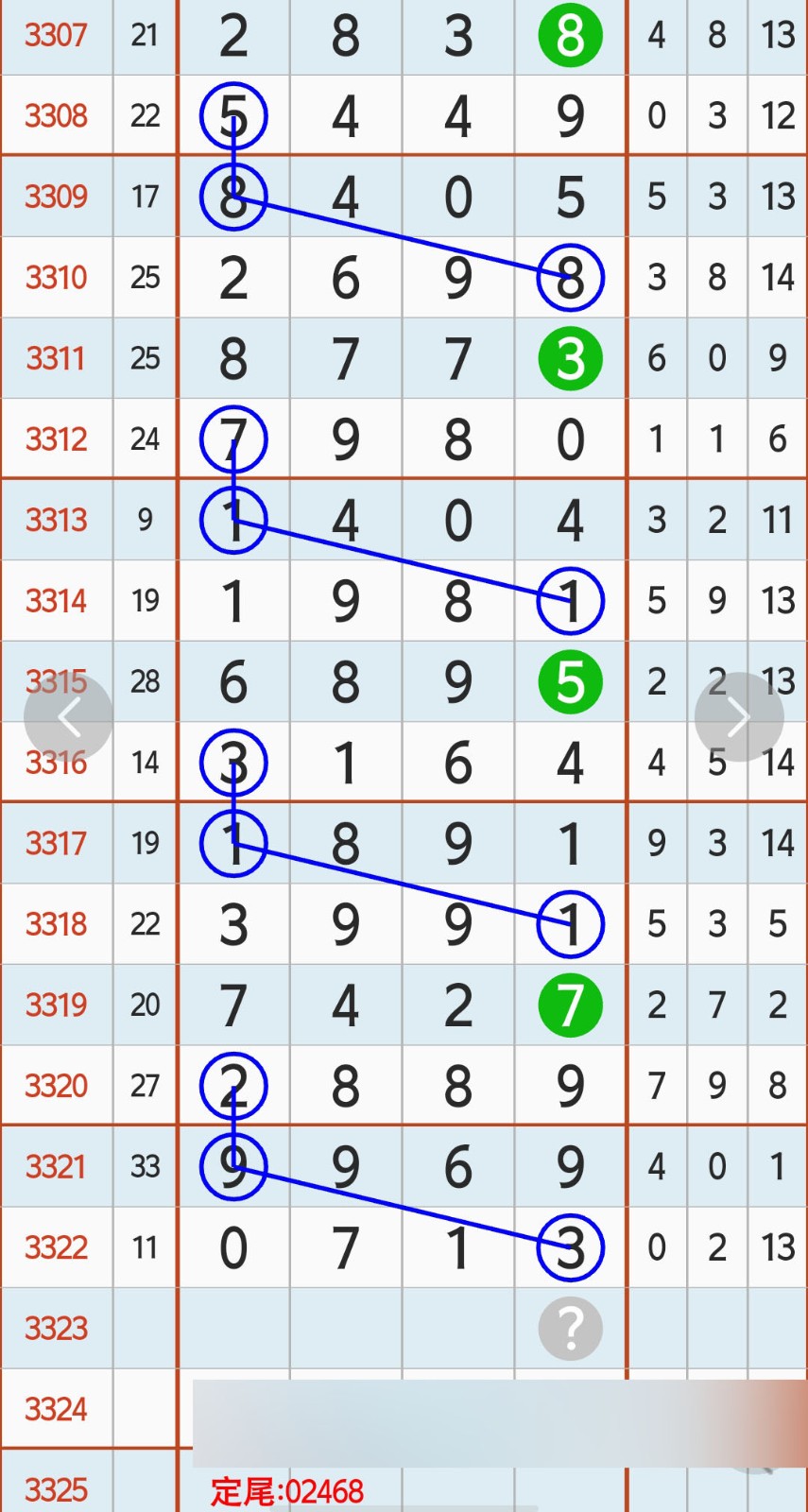Click the red 定尾:02468 prediction text
The width and height of the screenshot is (808, 1512).
tap(286, 1491)
